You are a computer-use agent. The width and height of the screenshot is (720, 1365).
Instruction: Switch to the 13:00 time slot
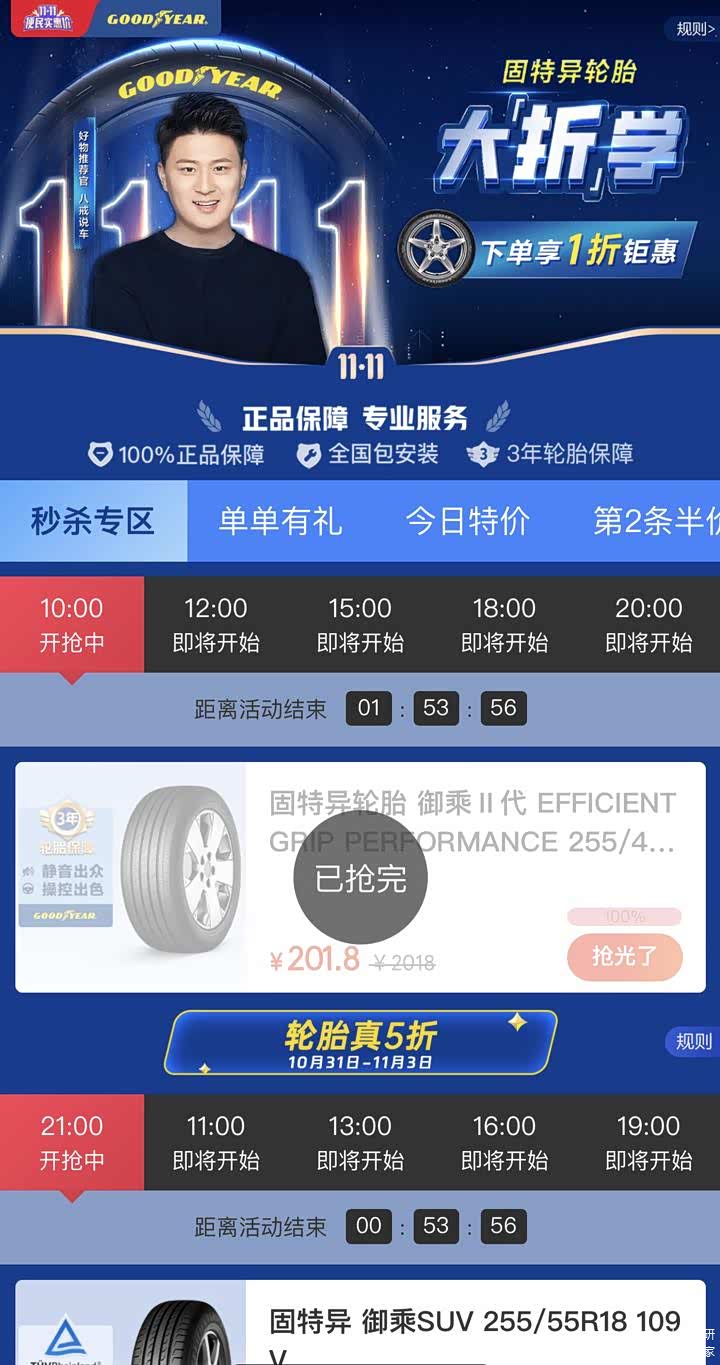(x=360, y=1142)
